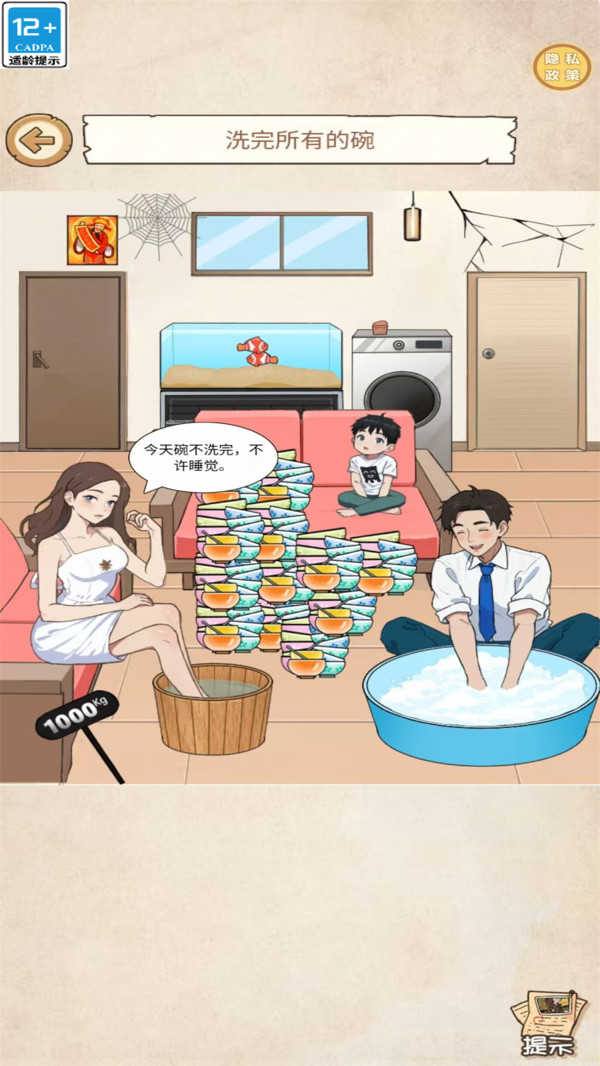Open the 提示 hint button

(547, 1025)
